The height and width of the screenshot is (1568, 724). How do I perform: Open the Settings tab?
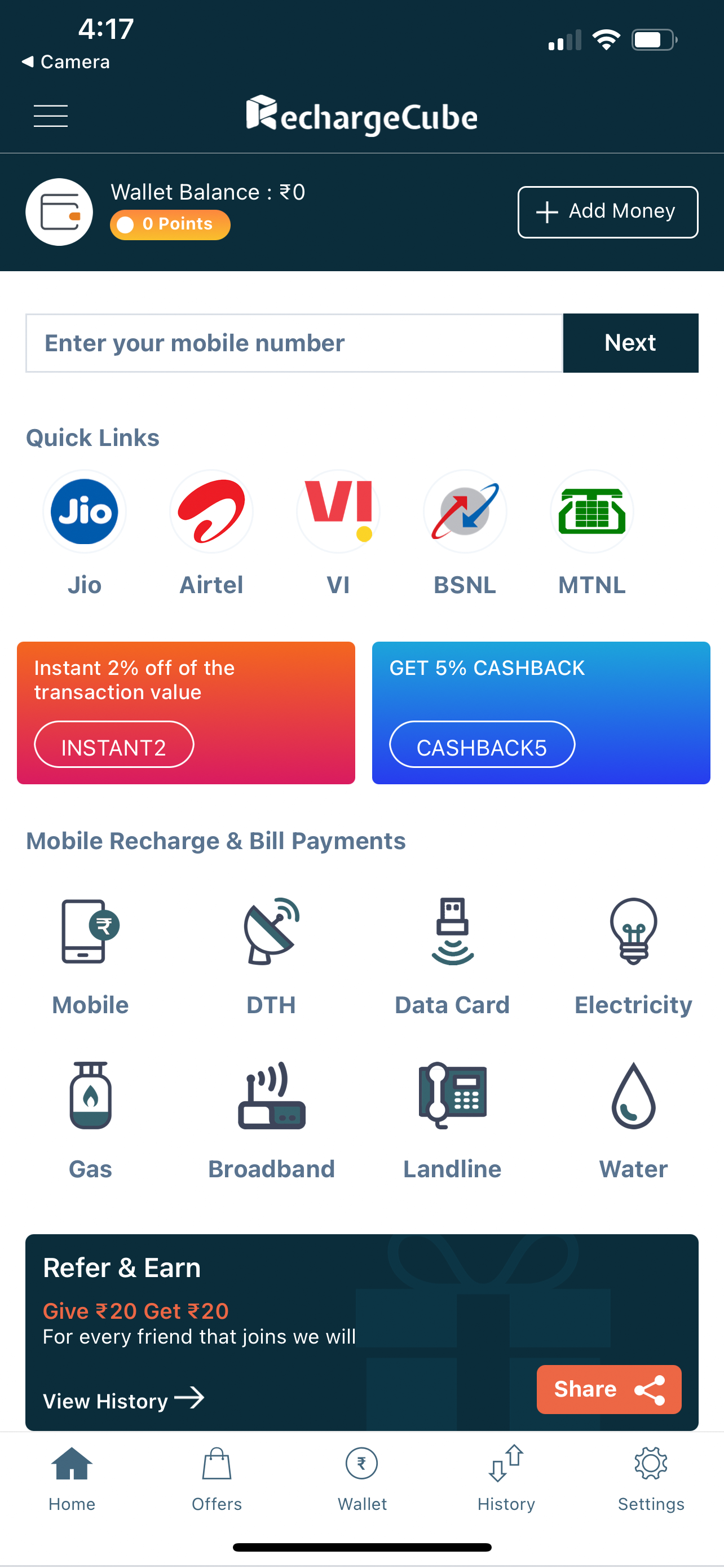(651, 1479)
